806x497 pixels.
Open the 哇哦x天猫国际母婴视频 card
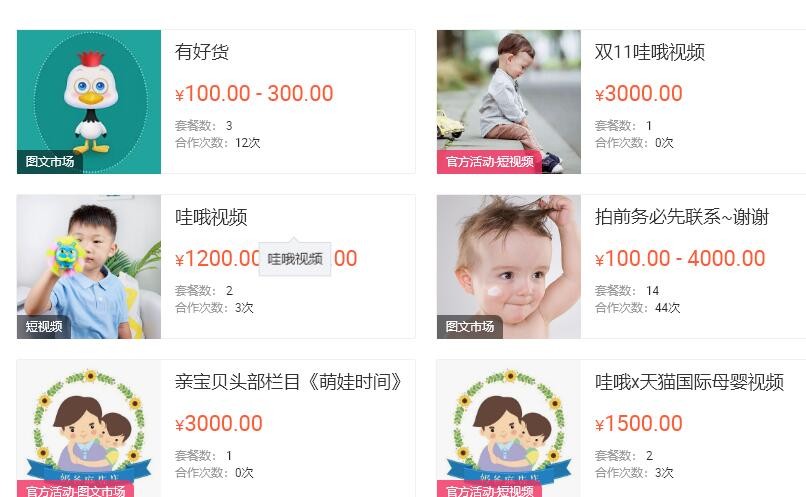(x=689, y=382)
